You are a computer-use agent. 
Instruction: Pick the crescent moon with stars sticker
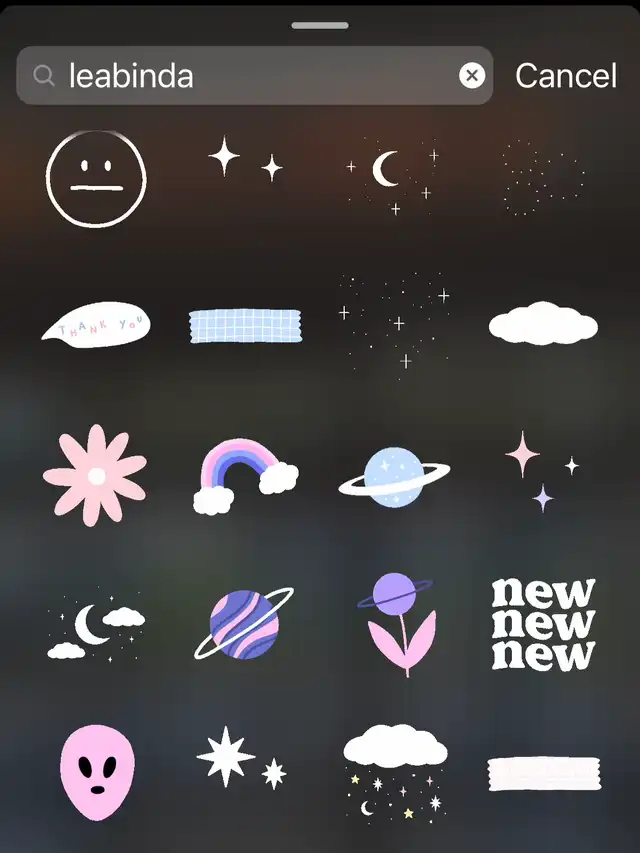pos(392,174)
